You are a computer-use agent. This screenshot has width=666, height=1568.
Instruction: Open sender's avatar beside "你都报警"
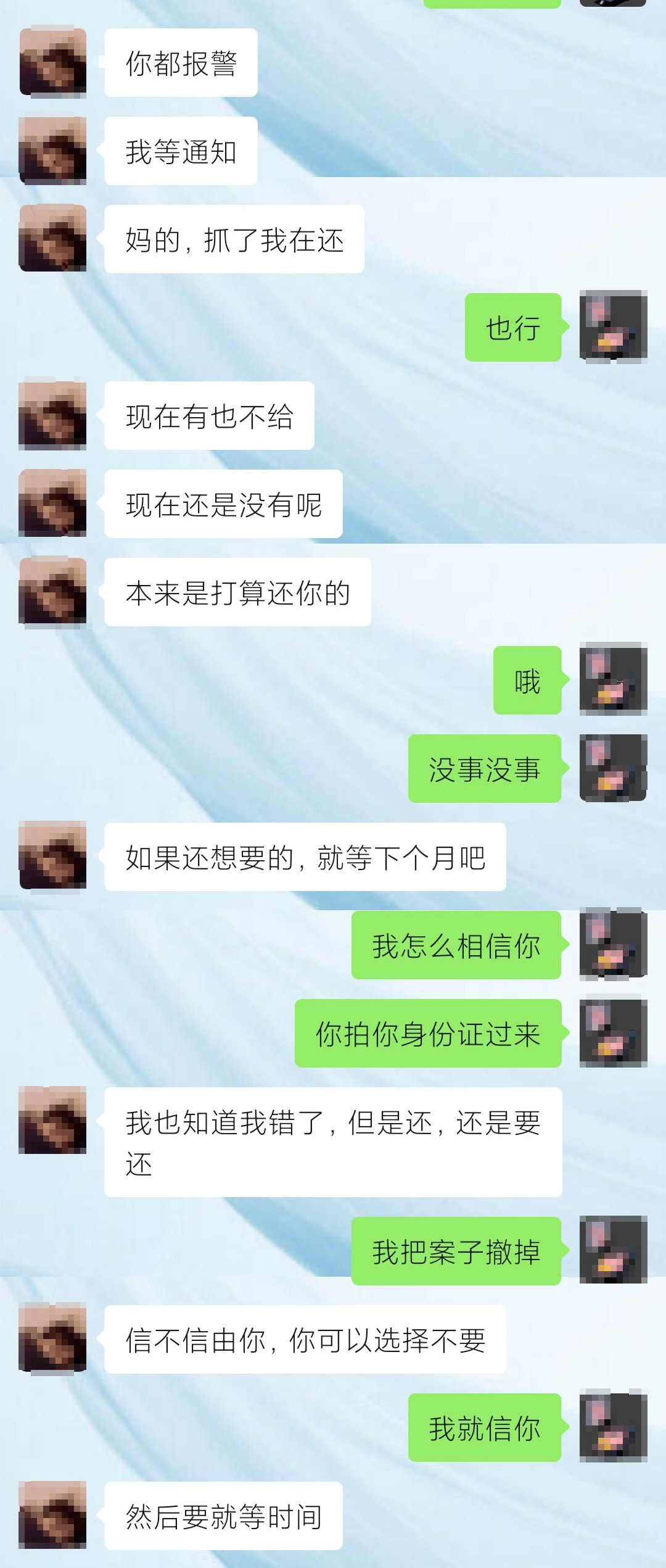tap(52, 62)
